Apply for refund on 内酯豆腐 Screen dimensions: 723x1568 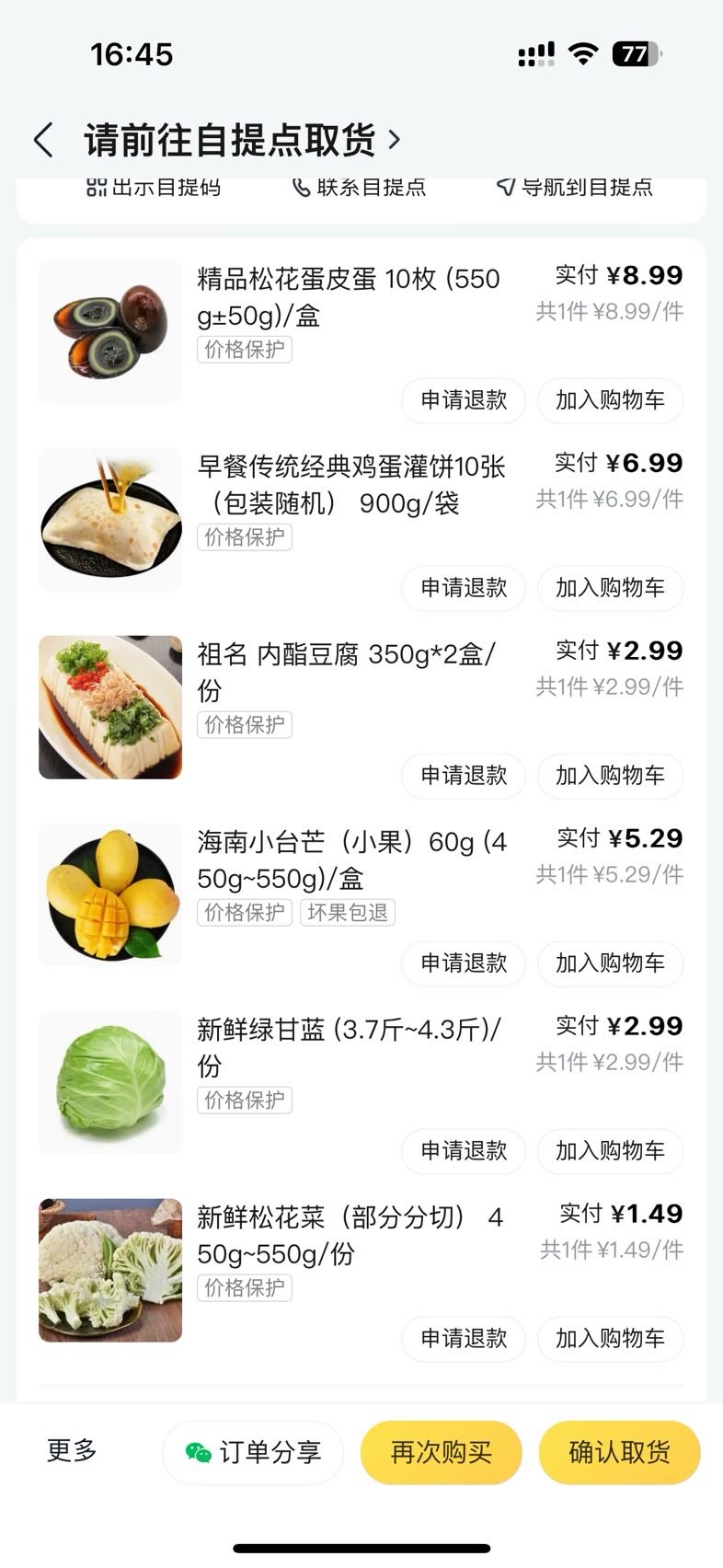pyautogui.click(x=464, y=776)
